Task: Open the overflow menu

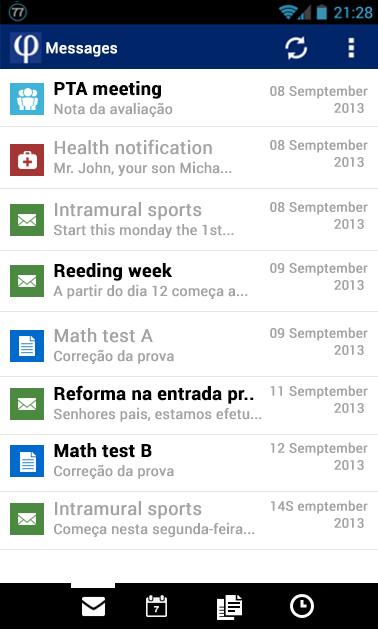Action: tap(351, 48)
